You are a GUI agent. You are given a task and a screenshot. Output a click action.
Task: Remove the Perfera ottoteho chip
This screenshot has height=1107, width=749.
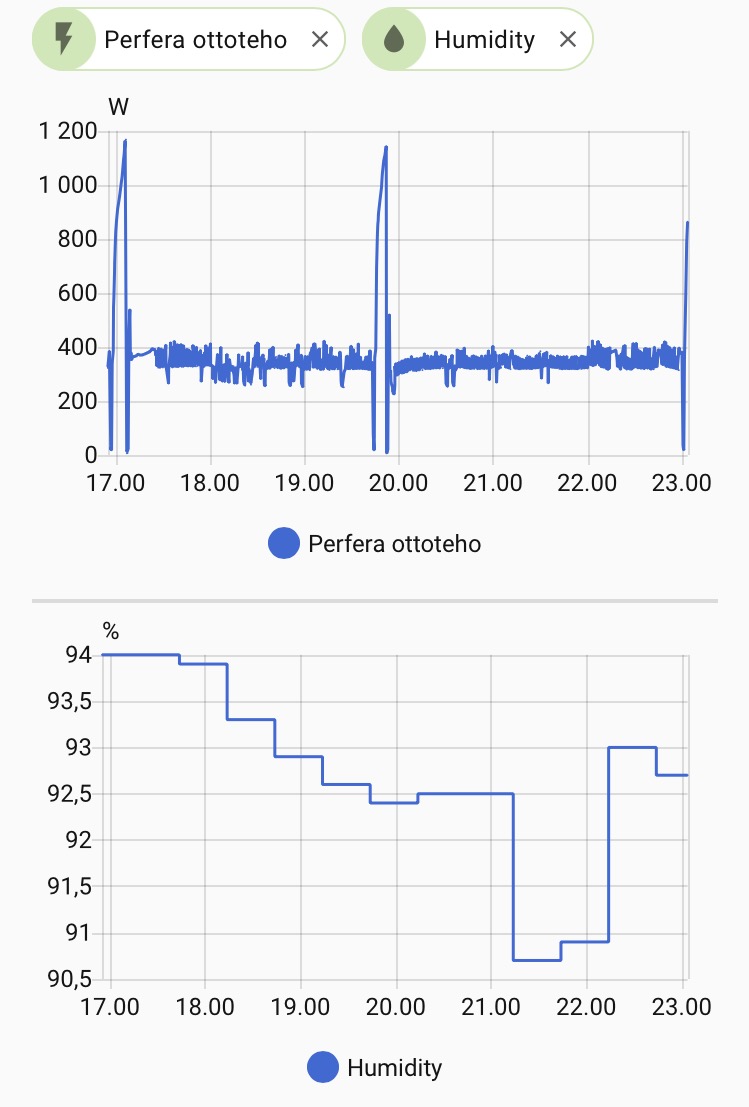(319, 40)
